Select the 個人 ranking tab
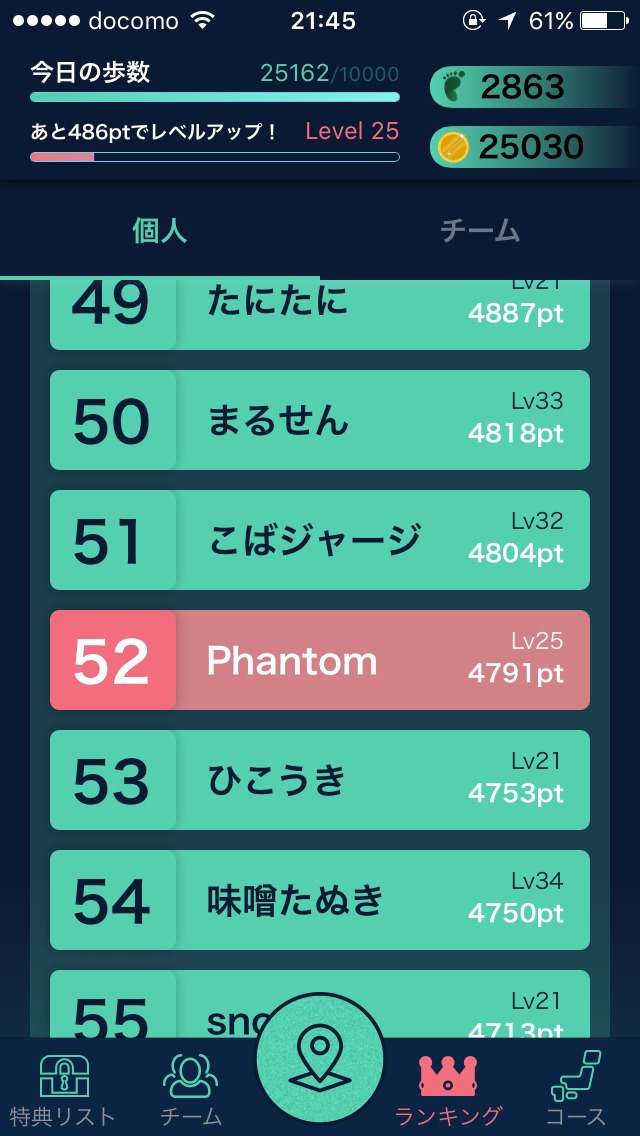The image size is (640, 1136). [159, 230]
